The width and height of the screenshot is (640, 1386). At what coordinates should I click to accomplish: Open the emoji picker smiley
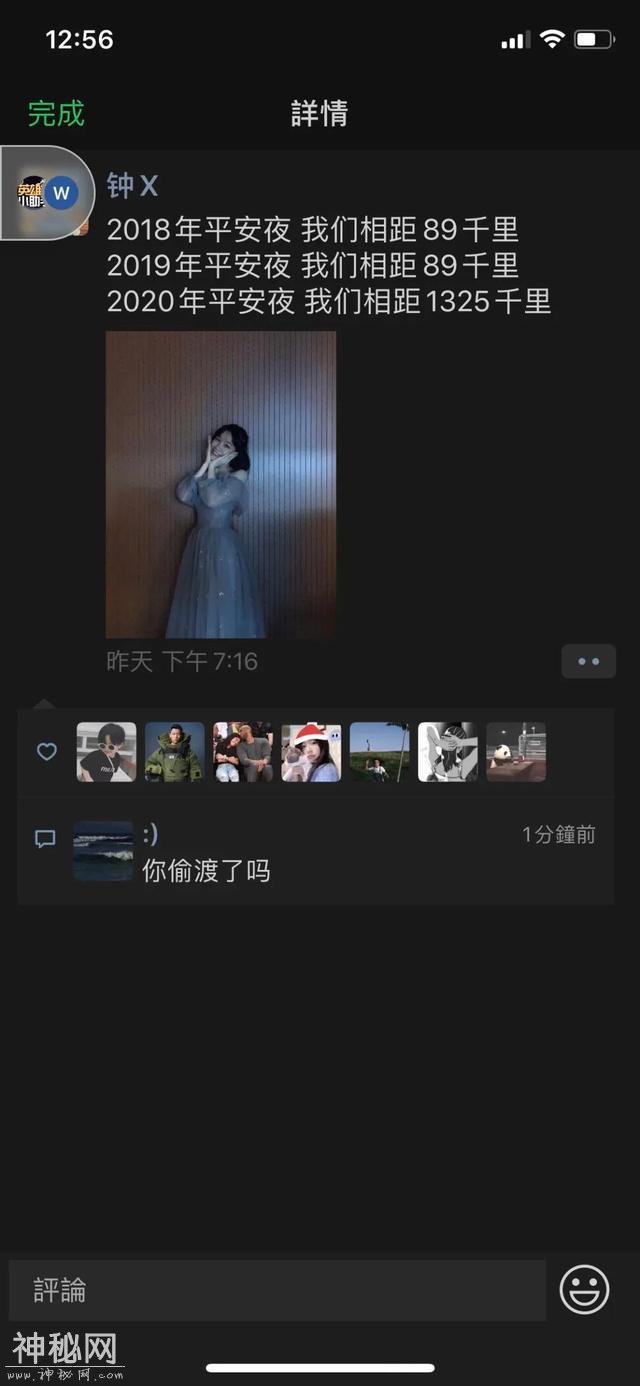tap(584, 1289)
